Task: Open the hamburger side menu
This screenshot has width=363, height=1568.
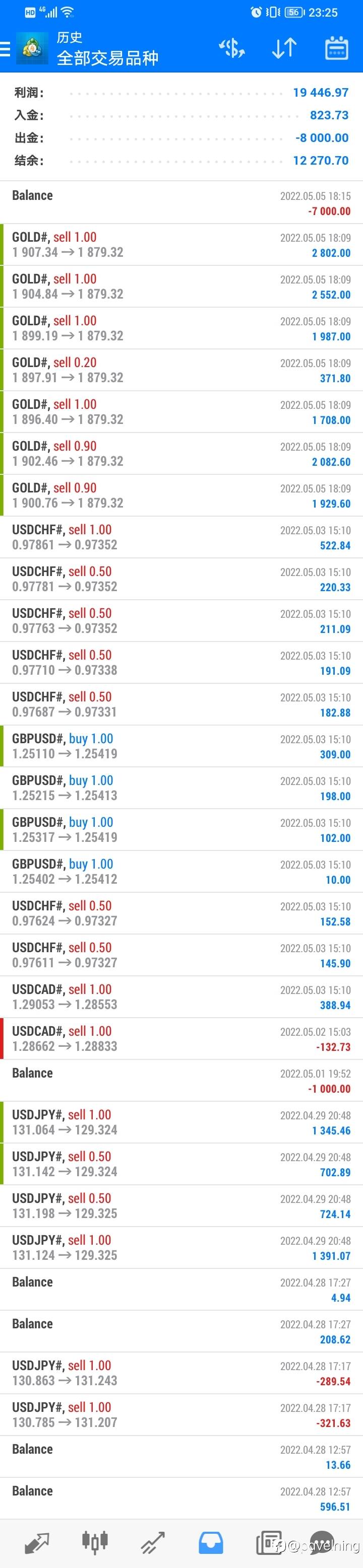Action: (x=5, y=49)
